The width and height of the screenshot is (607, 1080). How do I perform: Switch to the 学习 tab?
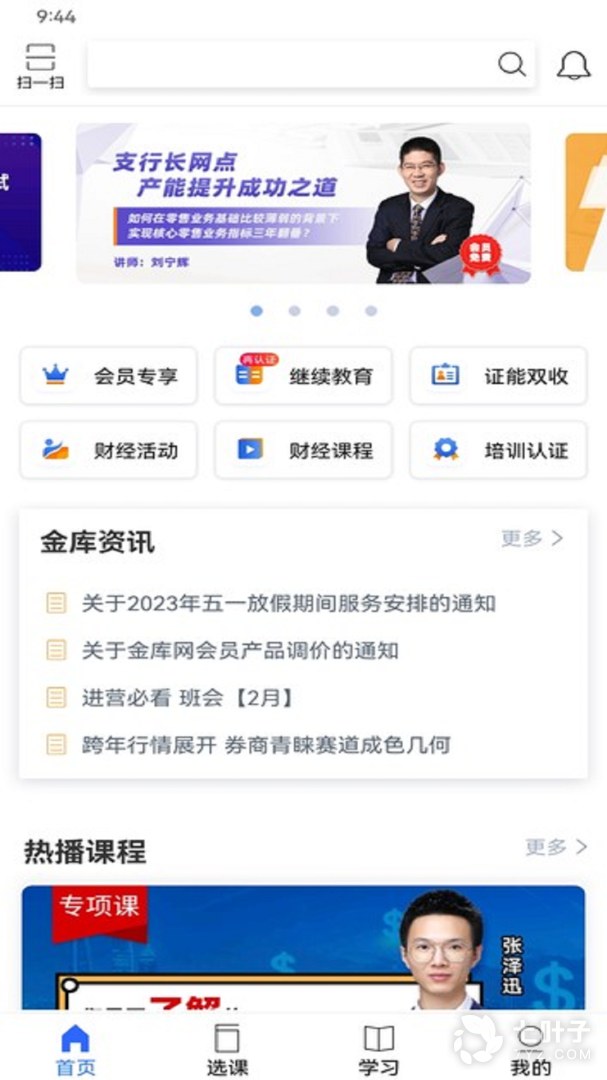pyautogui.click(x=379, y=1050)
